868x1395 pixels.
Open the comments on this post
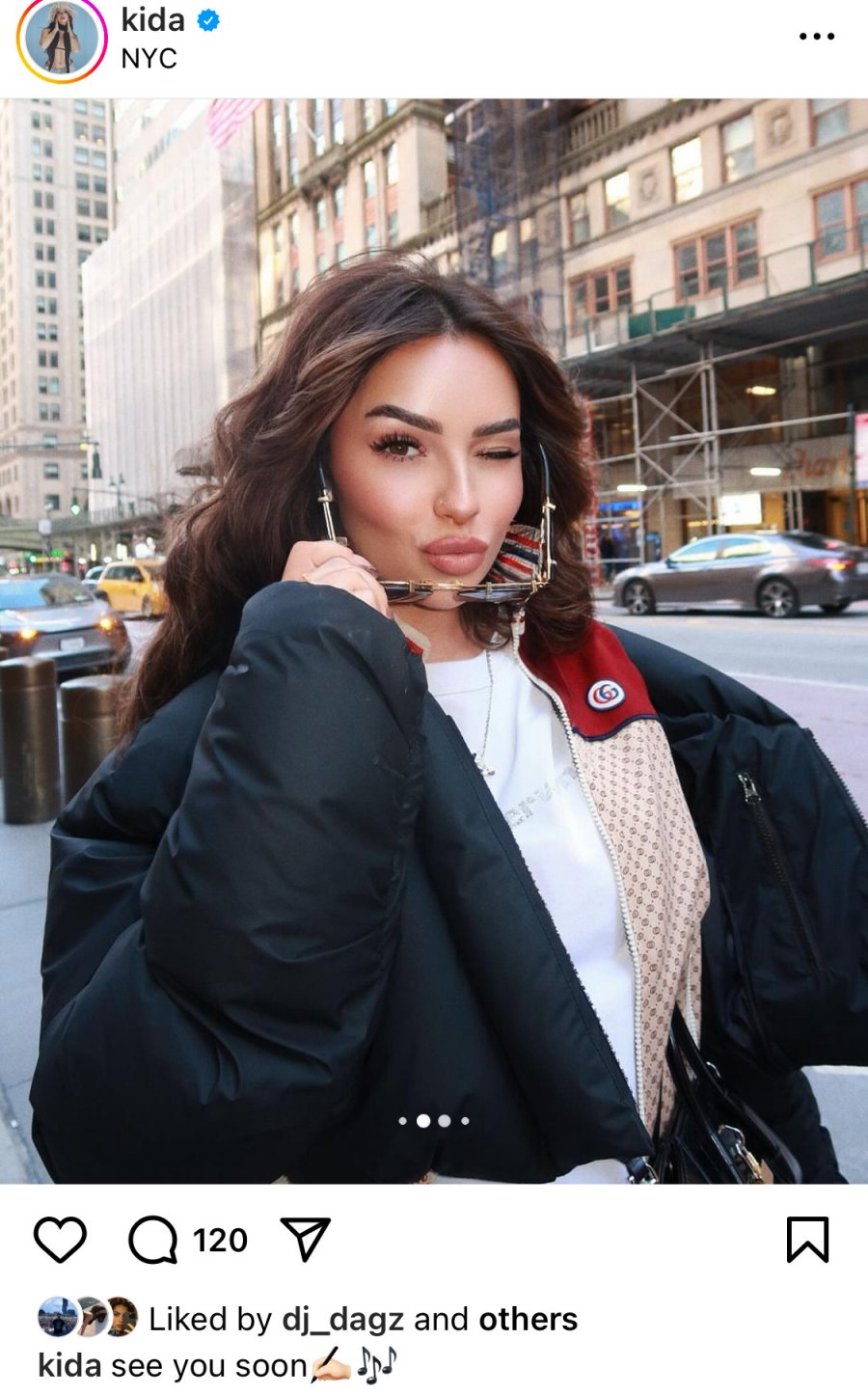[153, 1239]
